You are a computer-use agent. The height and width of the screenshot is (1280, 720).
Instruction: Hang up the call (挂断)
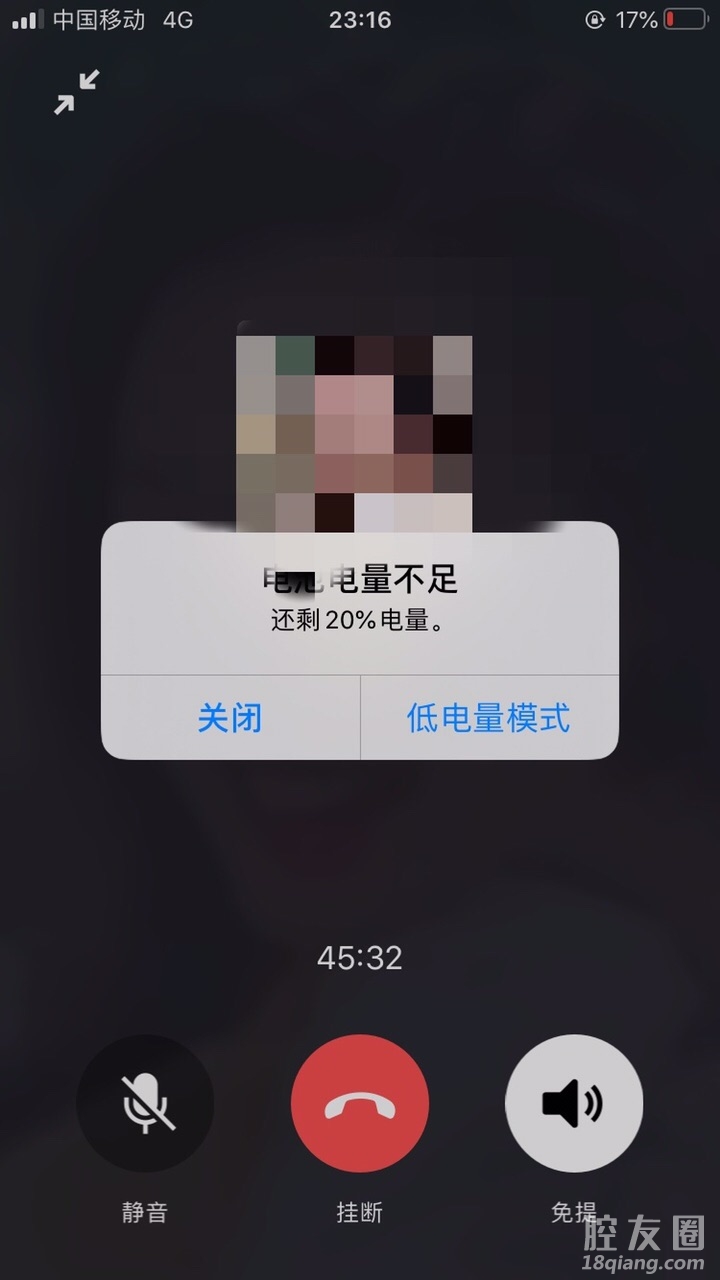click(x=360, y=1103)
